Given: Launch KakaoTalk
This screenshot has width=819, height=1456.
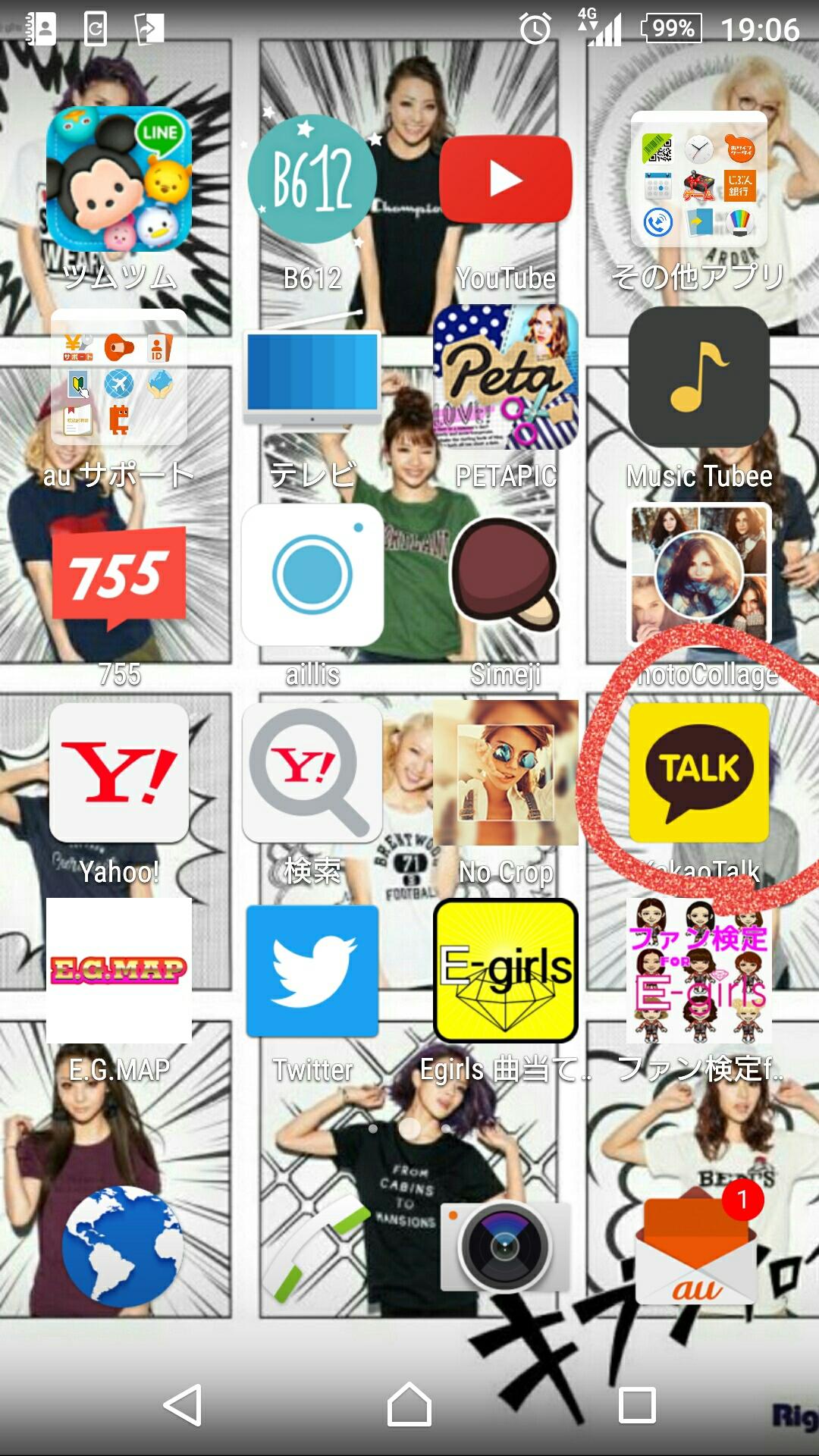Looking at the screenshot, I should 698,773.
